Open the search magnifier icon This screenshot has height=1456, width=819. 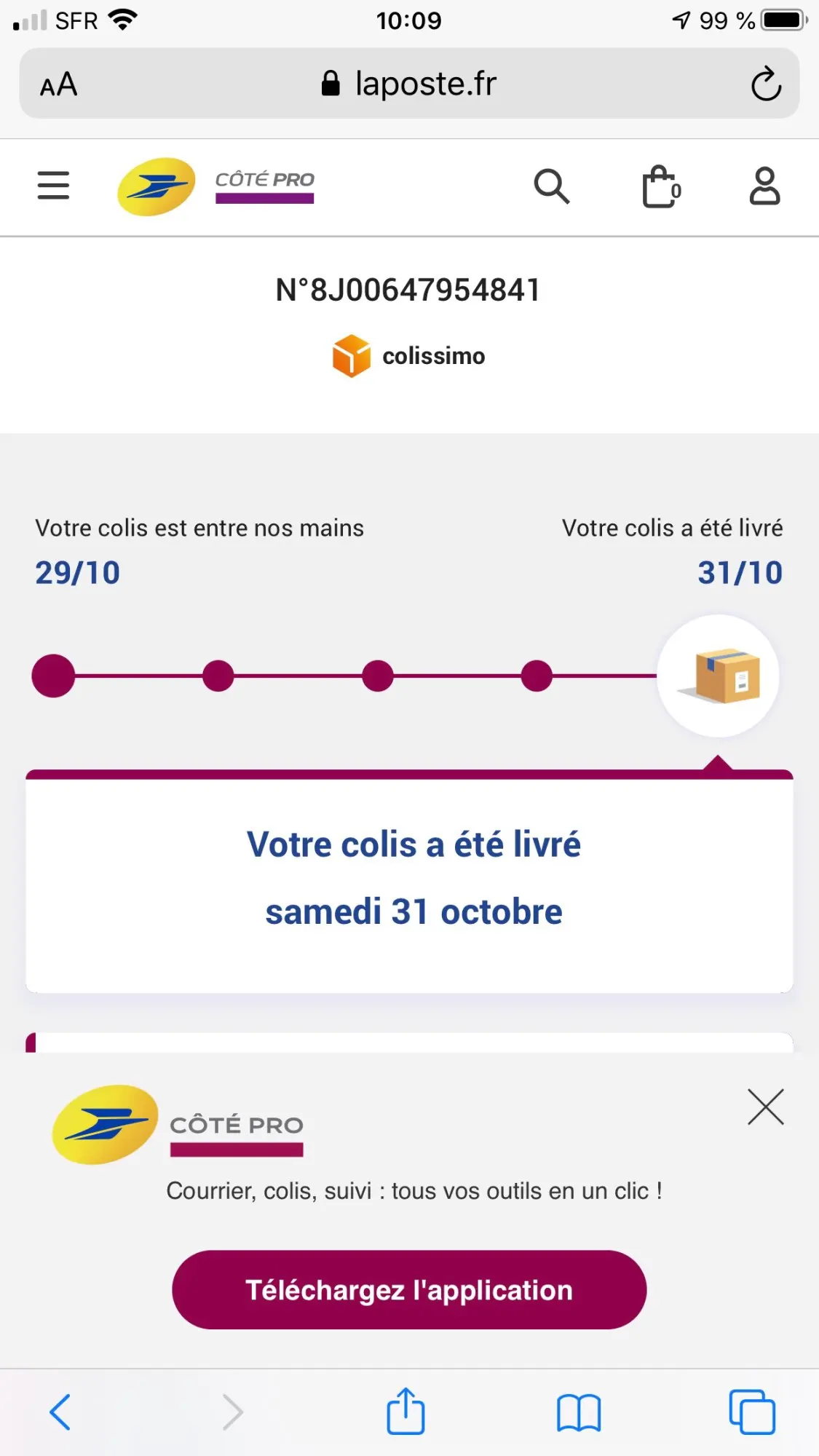point(551,186)
